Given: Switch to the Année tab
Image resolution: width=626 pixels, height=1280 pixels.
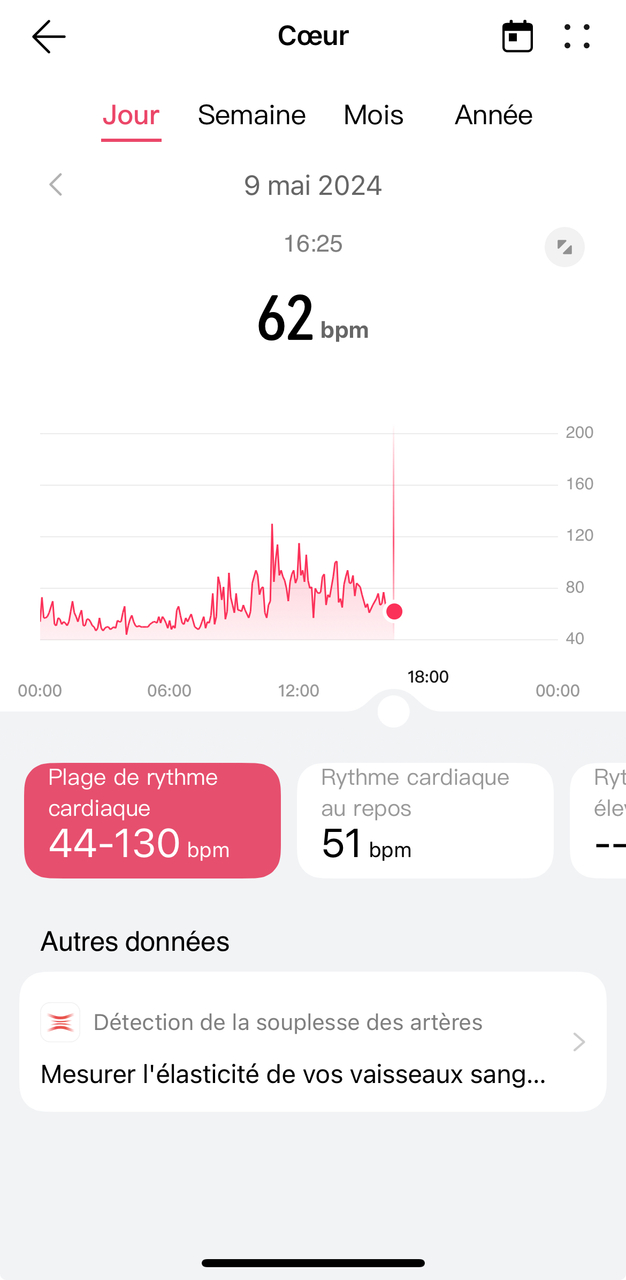Looking at the screenshot, I should pos(493,115).
